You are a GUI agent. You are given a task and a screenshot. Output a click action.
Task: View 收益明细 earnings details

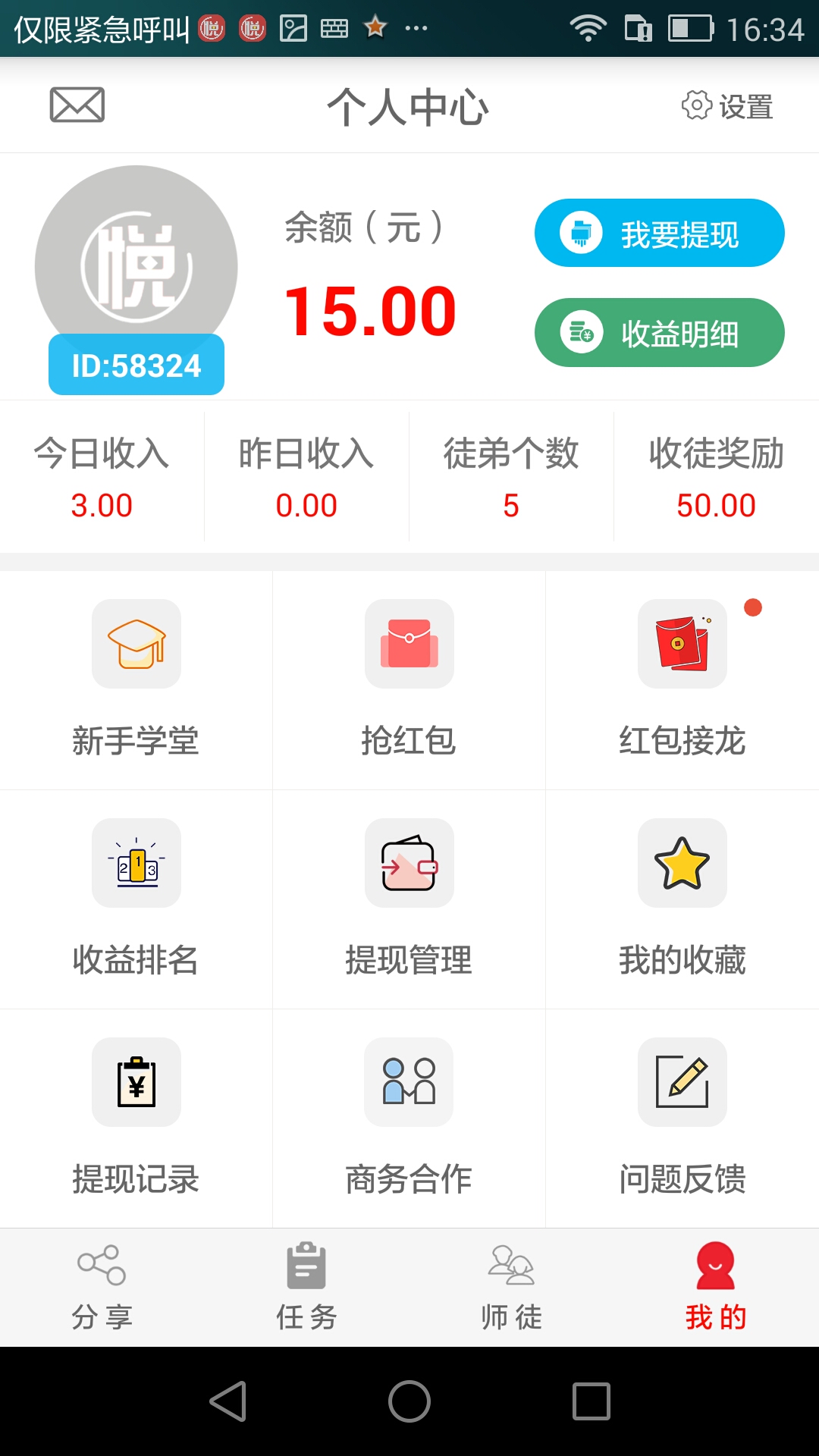click(659, 332)
